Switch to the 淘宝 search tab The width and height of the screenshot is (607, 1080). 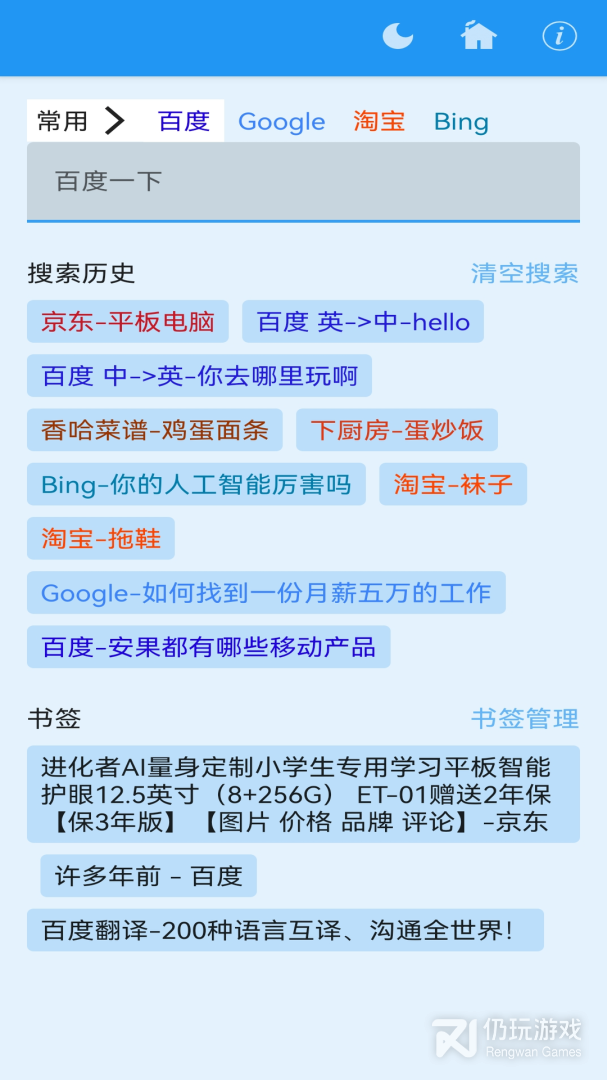pyautogui.click(x=379, y=121)
